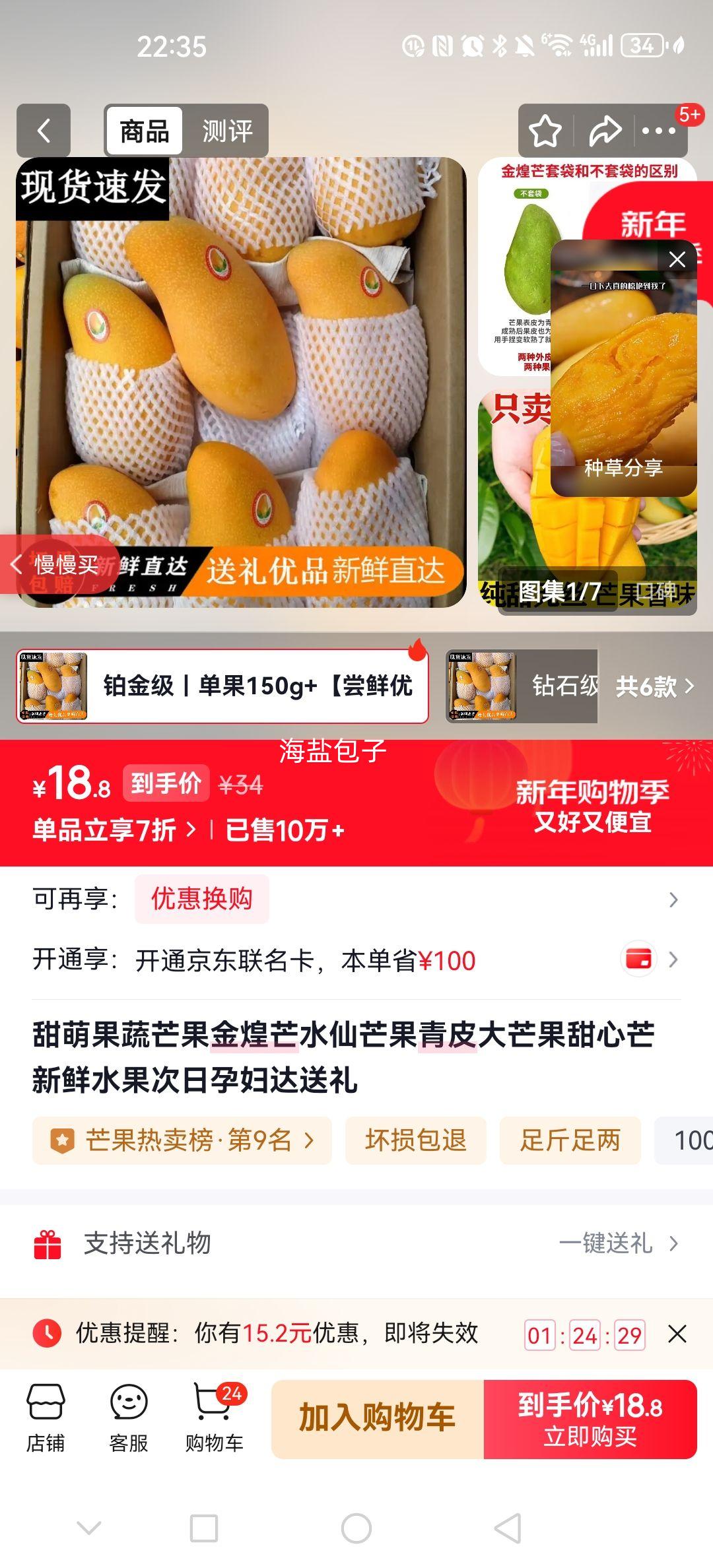713x1568 pixels.
Task: Open 优惠换购 offer details
Action: pyautogui.click(x=201, y=897)
